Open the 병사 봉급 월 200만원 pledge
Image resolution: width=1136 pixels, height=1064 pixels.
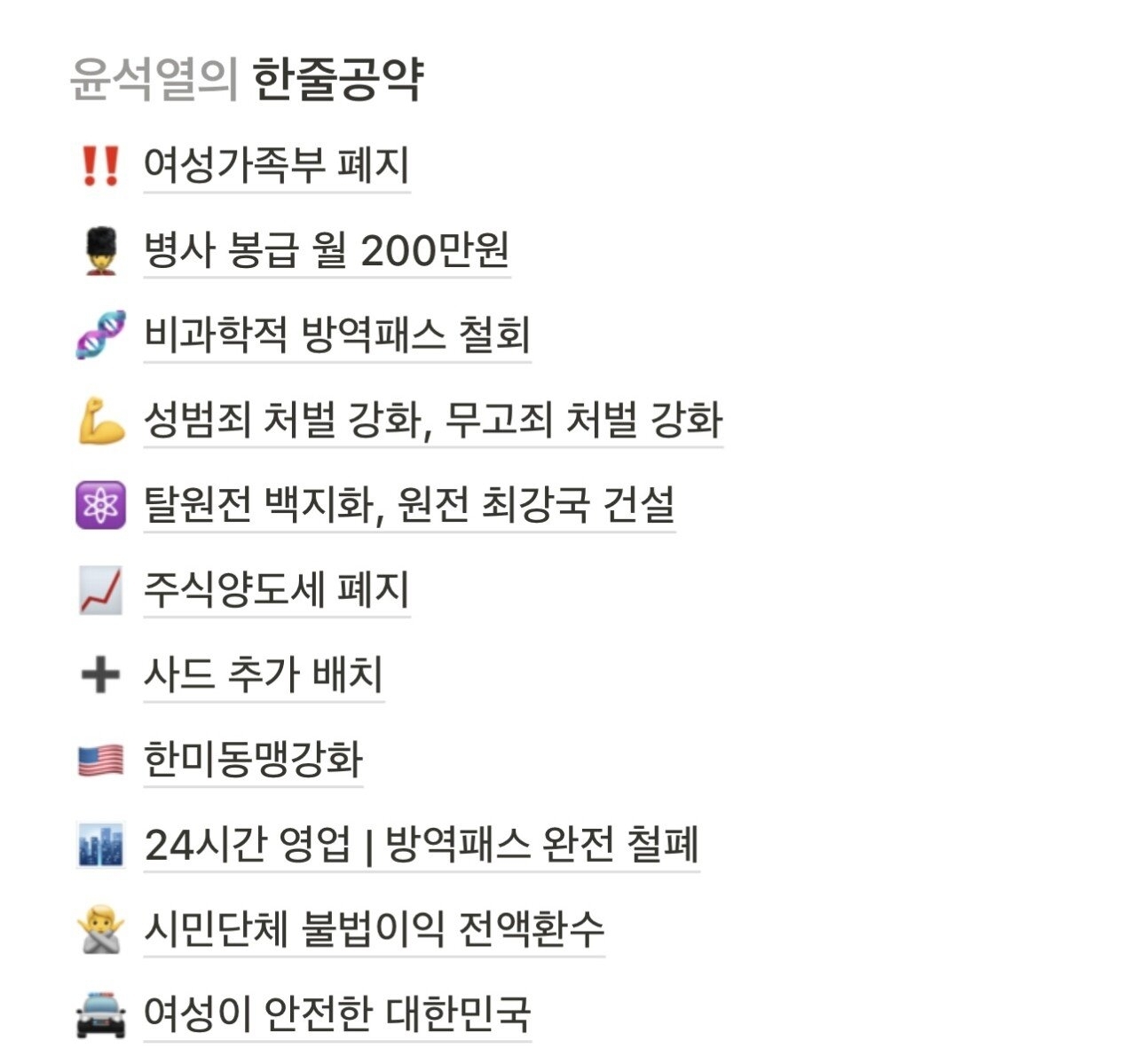327,251
